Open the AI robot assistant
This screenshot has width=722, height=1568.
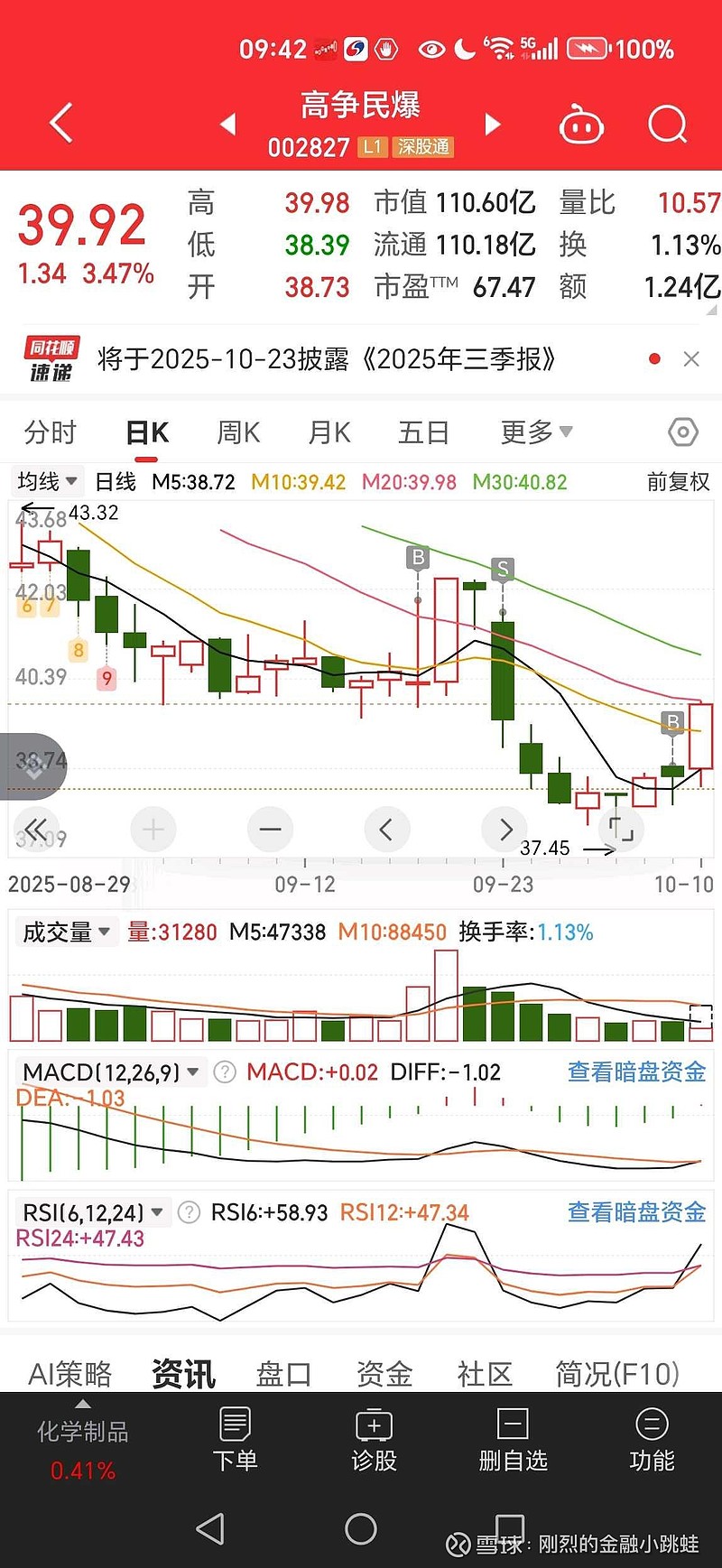point(581,125)
